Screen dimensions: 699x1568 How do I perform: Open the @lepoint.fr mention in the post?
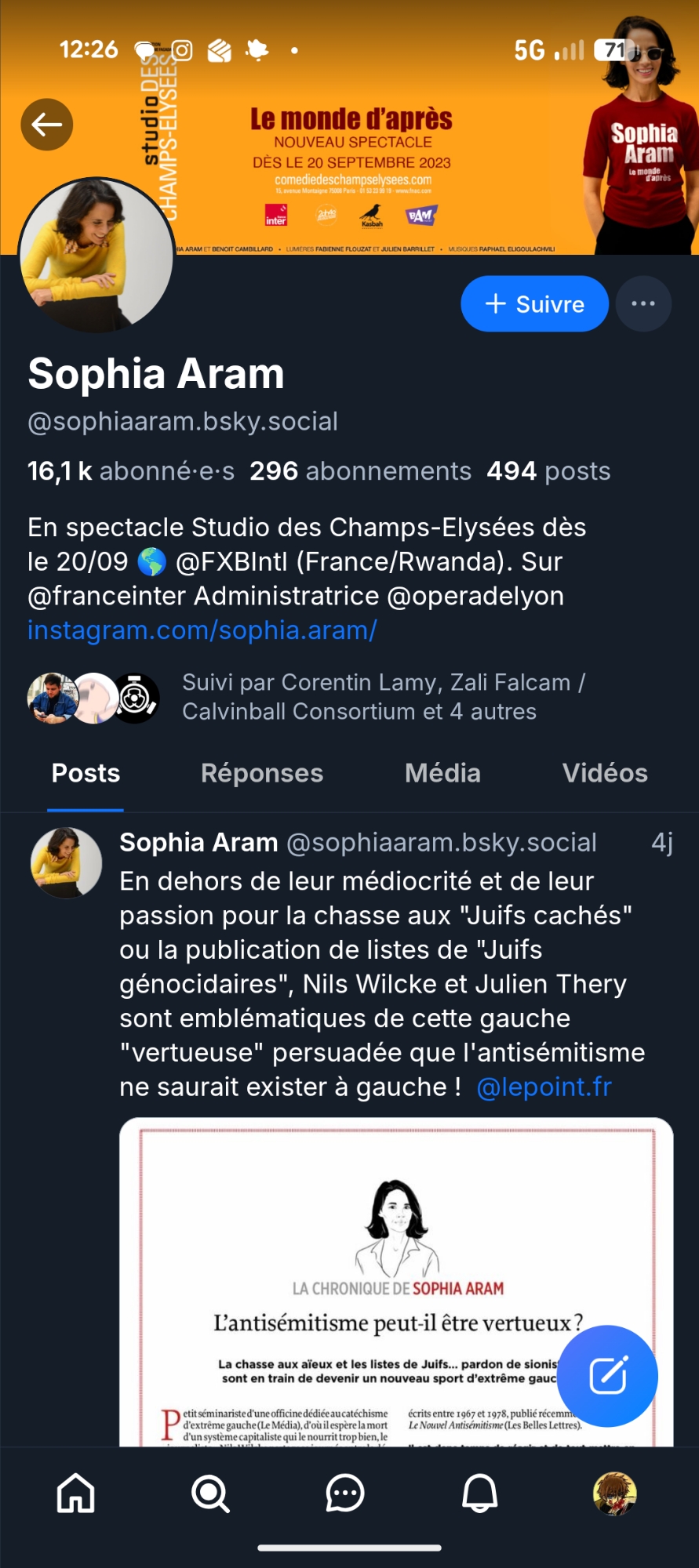(x=544, y=1087)
